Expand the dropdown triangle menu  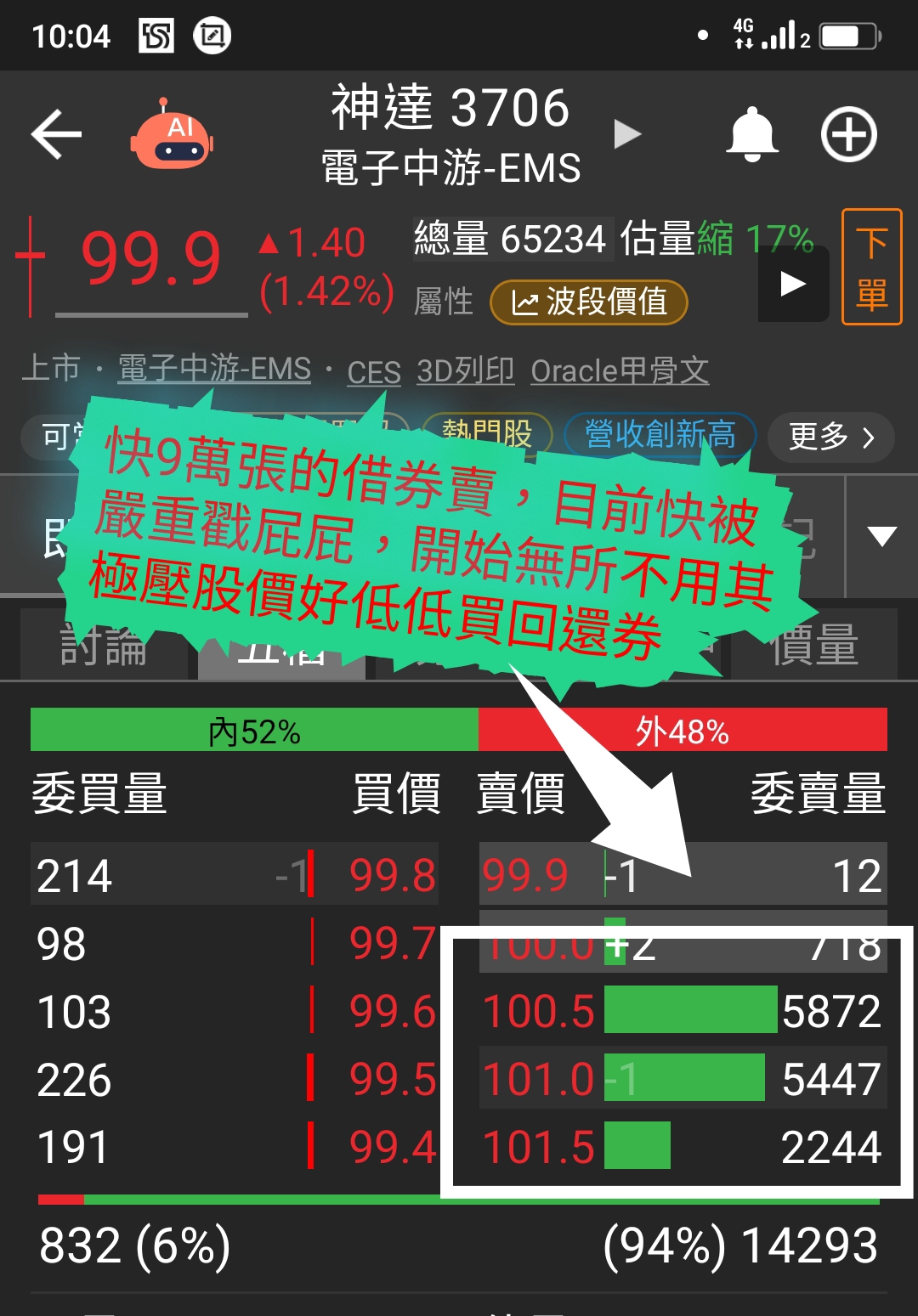point(881,536)
